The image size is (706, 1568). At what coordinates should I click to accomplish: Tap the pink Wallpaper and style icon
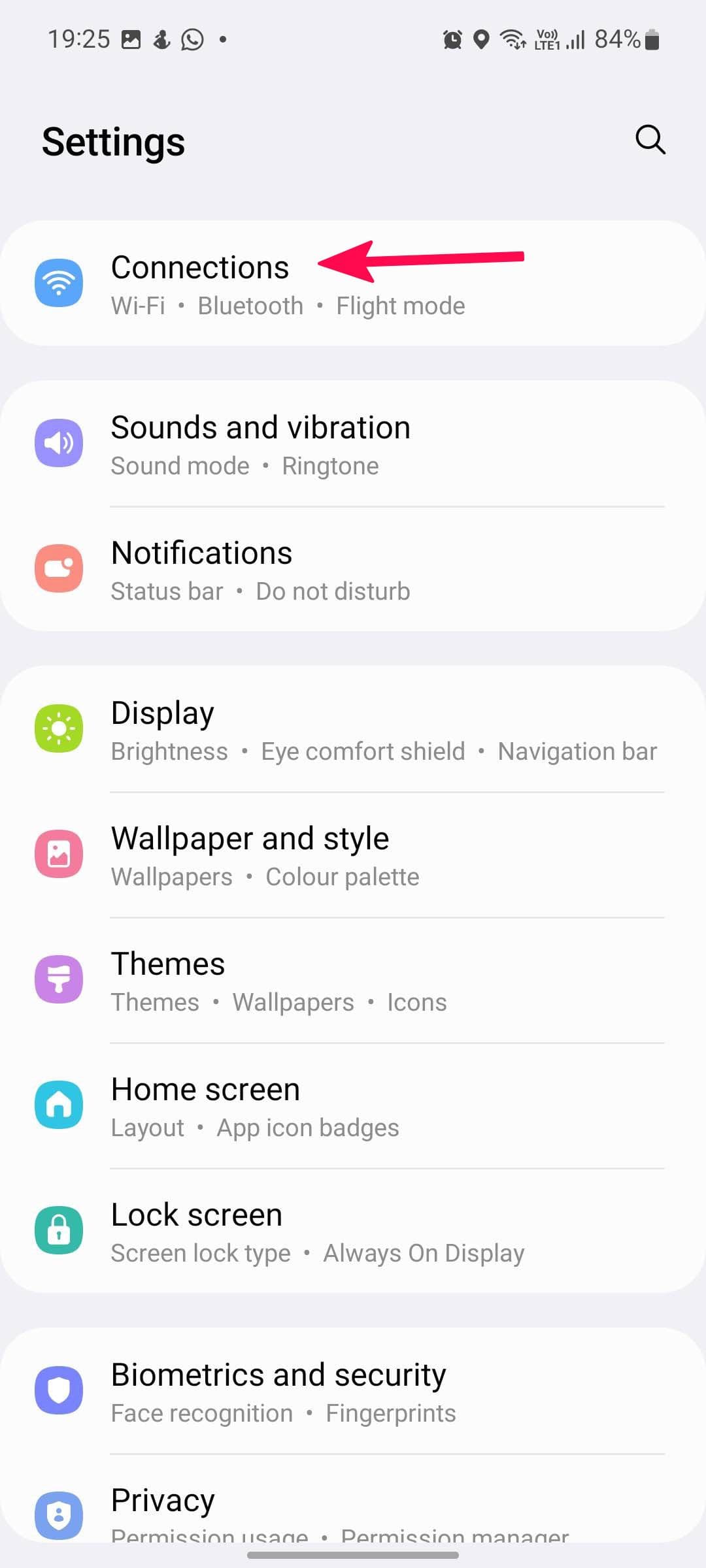point(59,853)
